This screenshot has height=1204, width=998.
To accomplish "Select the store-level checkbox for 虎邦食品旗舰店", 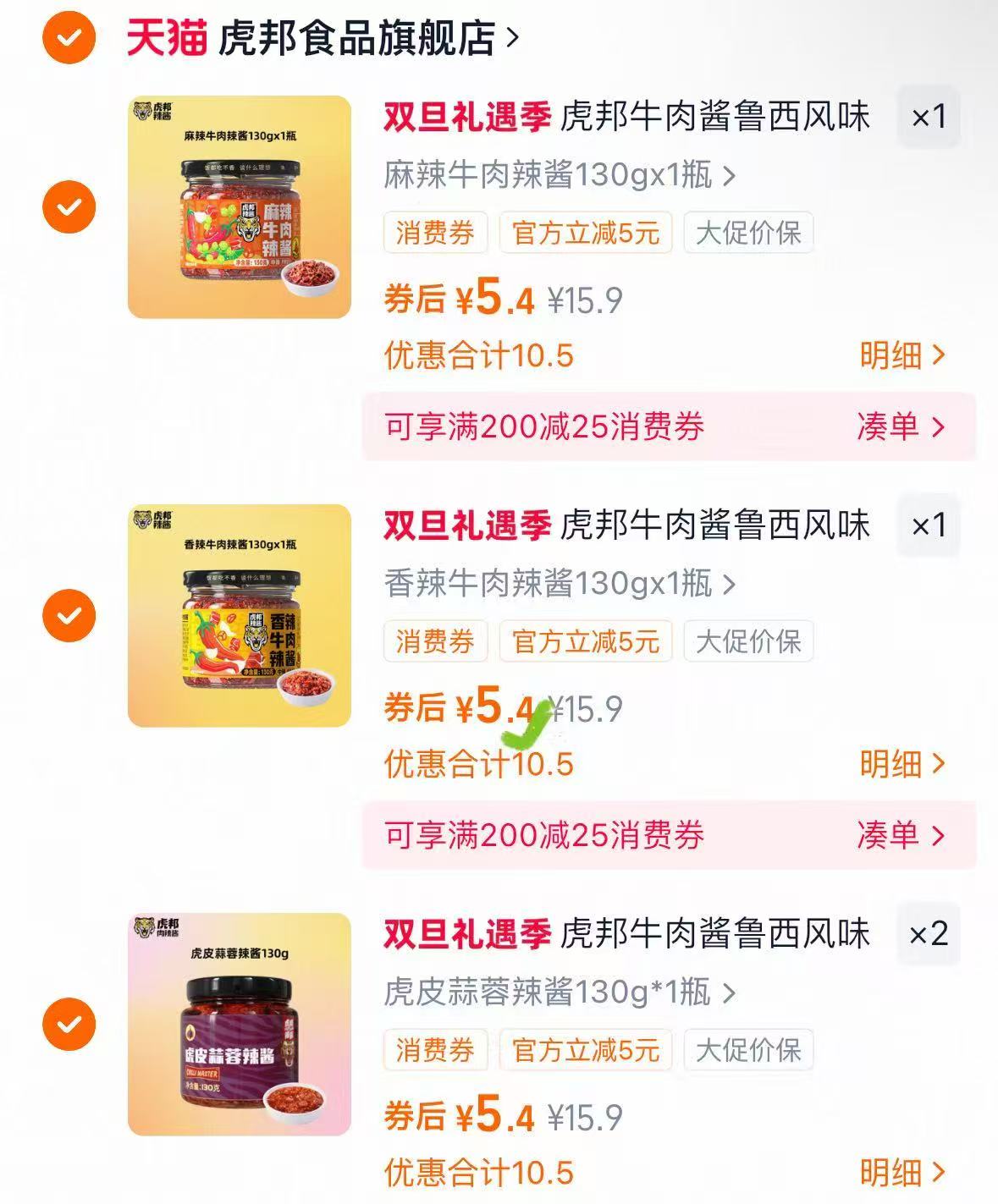I will [69, 36].
